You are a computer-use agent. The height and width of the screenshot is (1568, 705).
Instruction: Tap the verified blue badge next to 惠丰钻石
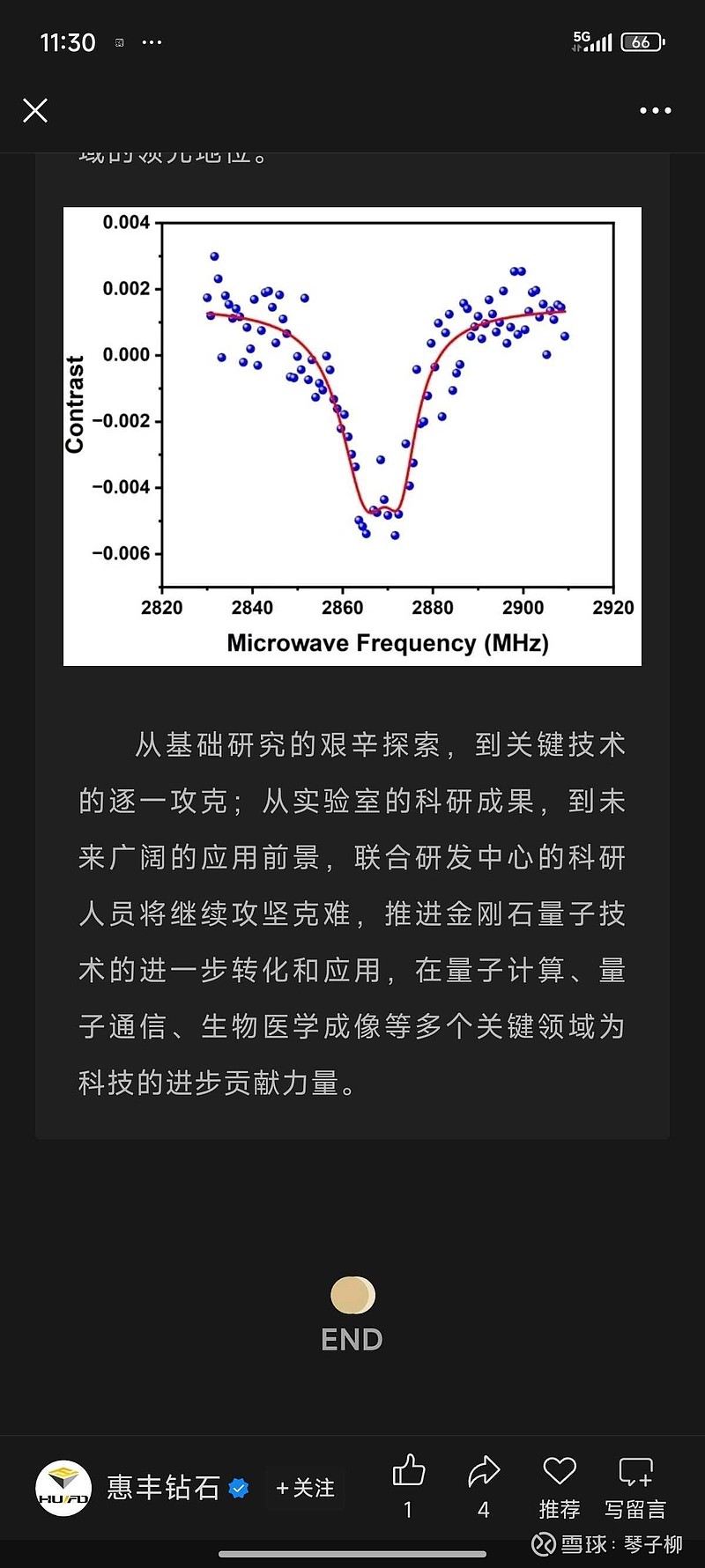236,1489
